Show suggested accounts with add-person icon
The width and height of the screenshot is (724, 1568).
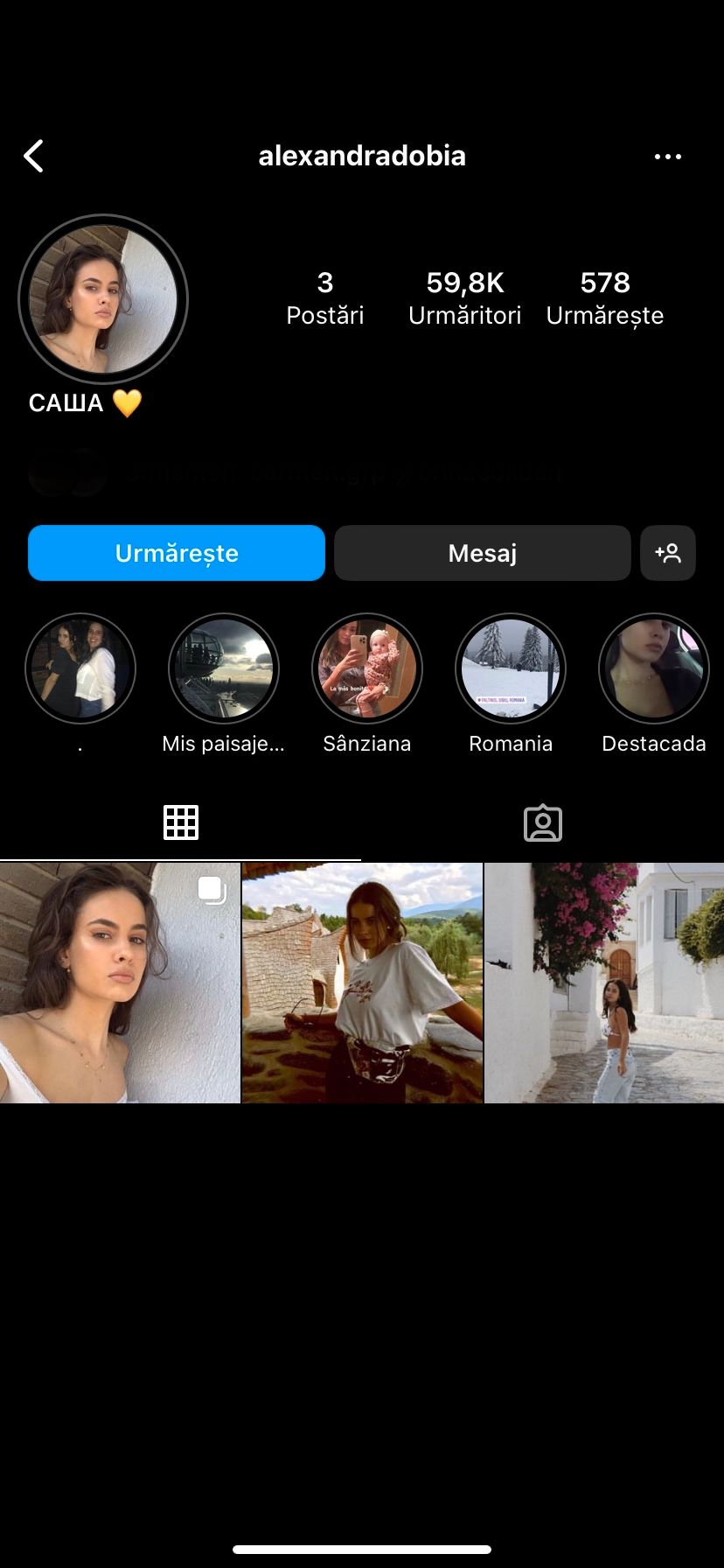point(668,553)
